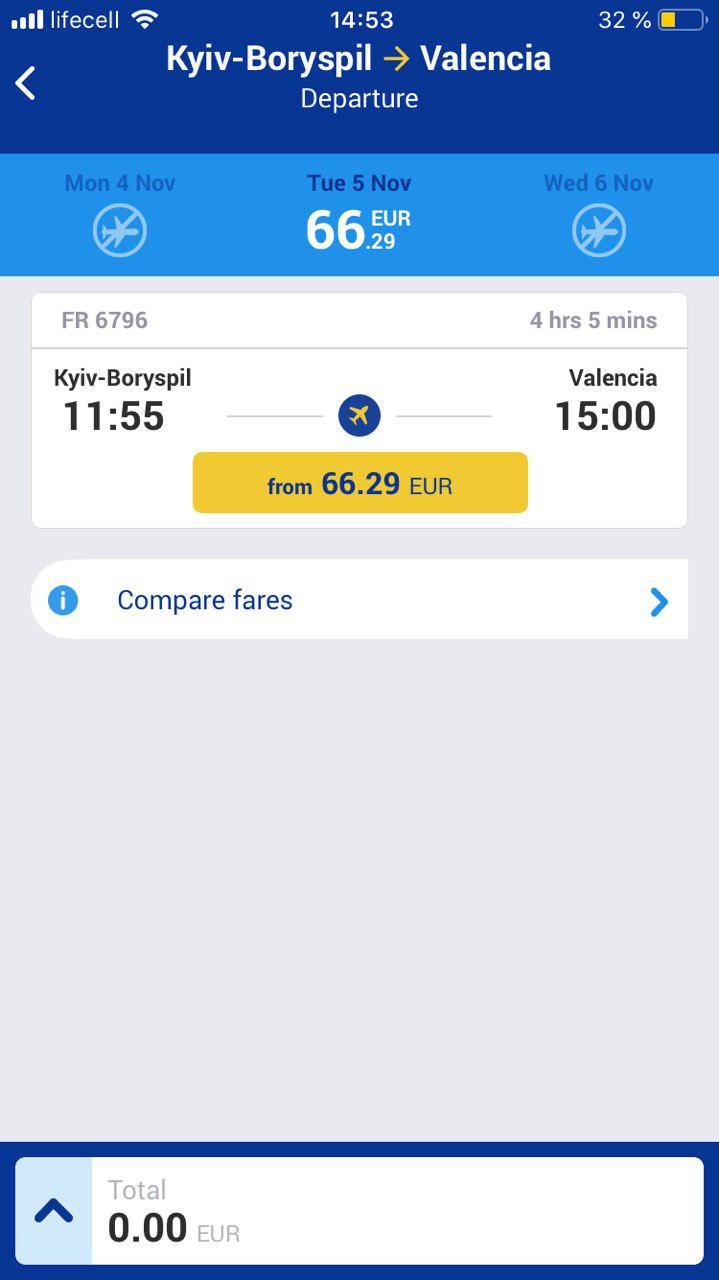The image size is (719, 1280).
Task: Select the Mon 4 Nov date
Action: click(x=120, y=214)
